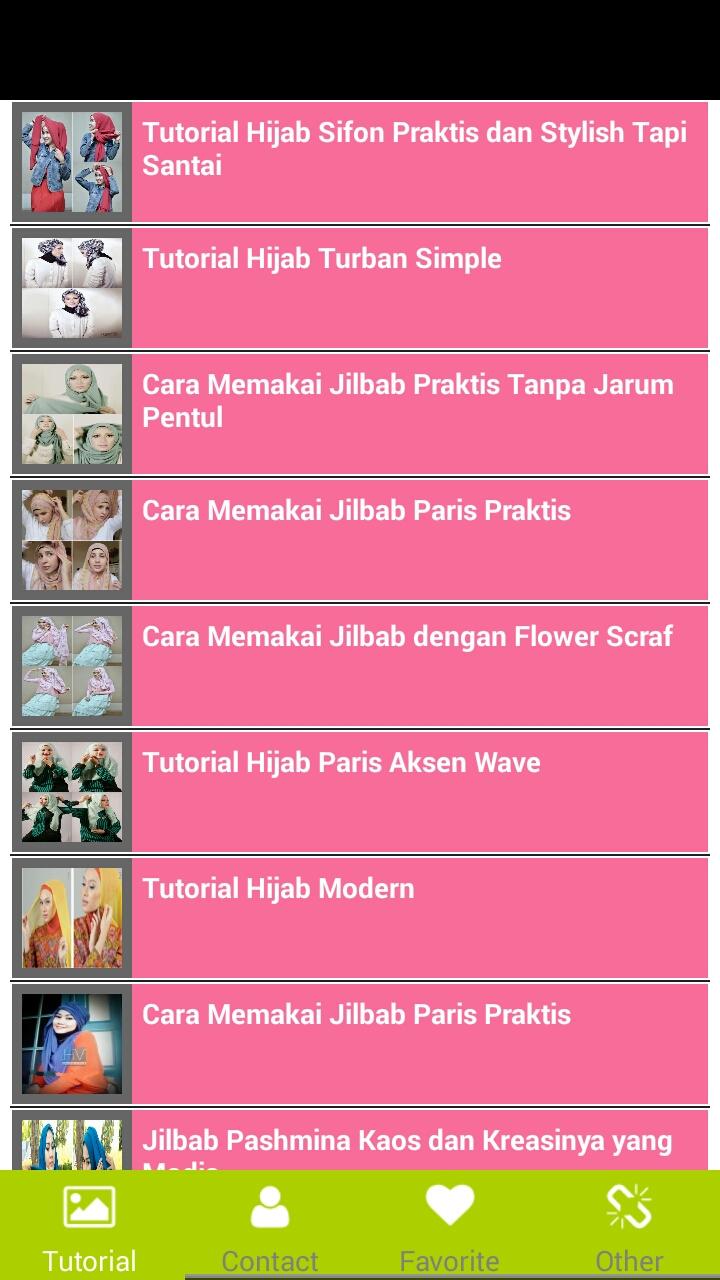This screenshot has height=1280, width=720.
Task: Switch to the Contact tab
Action: click(270, 1226)
